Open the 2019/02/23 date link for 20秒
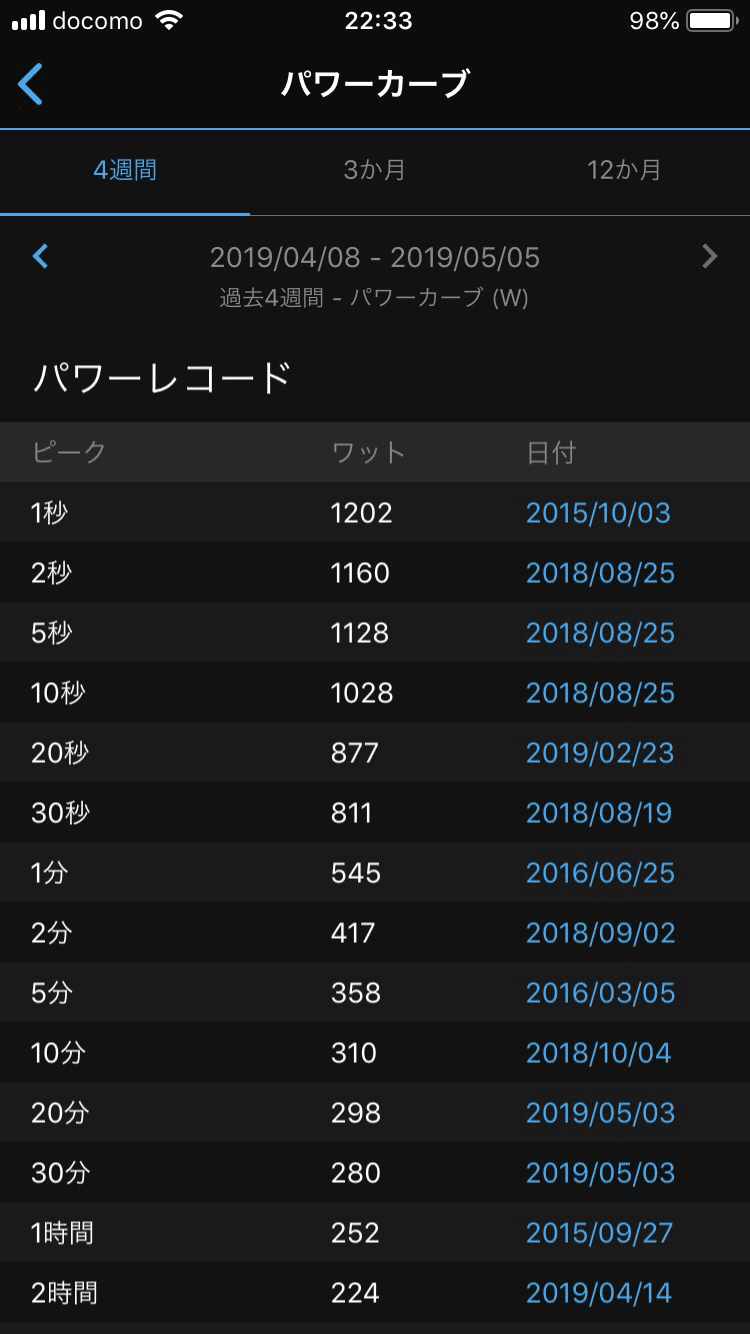Screen dimensions: 750x1334 pos(600,753)
